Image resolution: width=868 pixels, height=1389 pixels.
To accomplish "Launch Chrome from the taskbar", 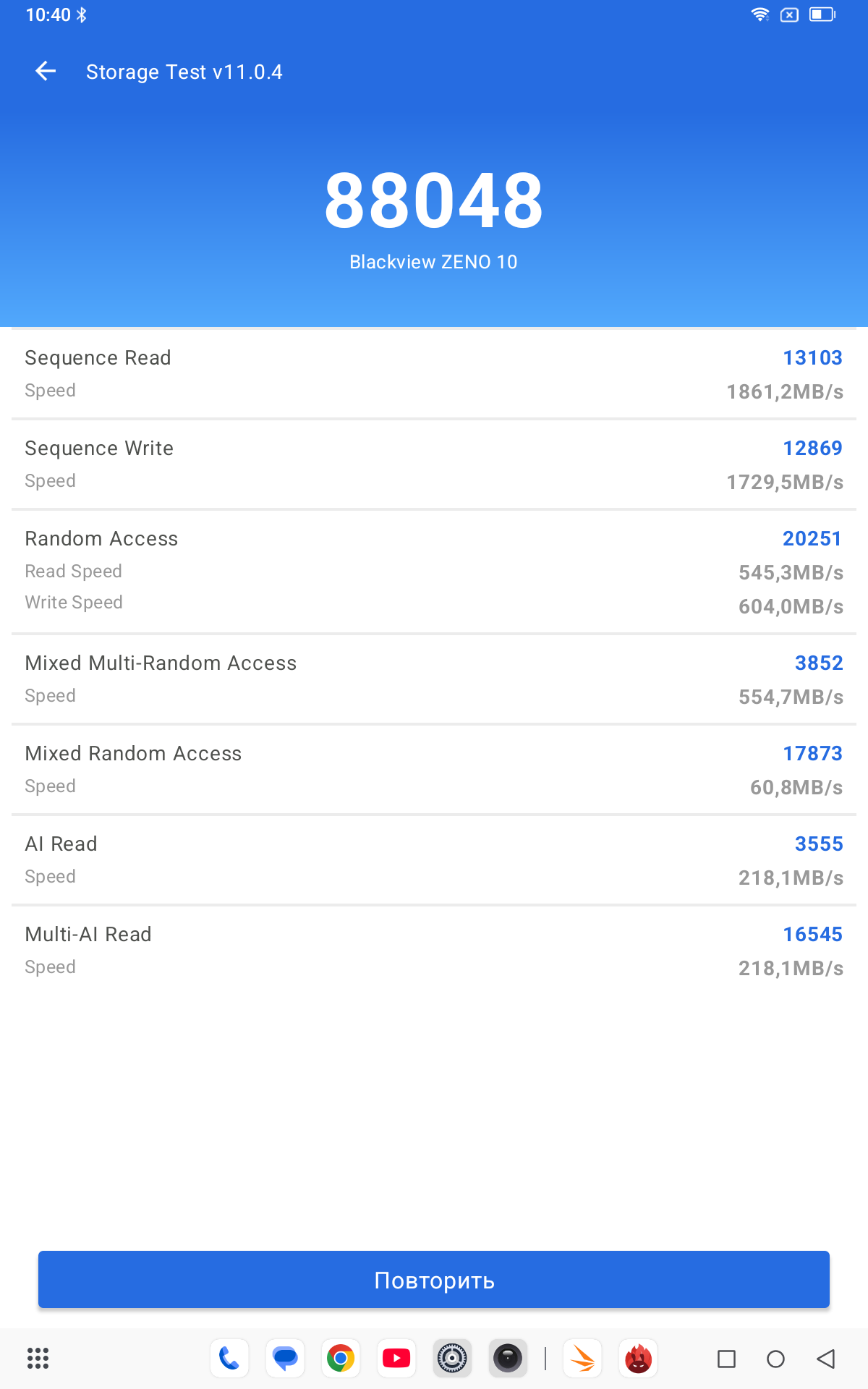I will point(341,1359).
